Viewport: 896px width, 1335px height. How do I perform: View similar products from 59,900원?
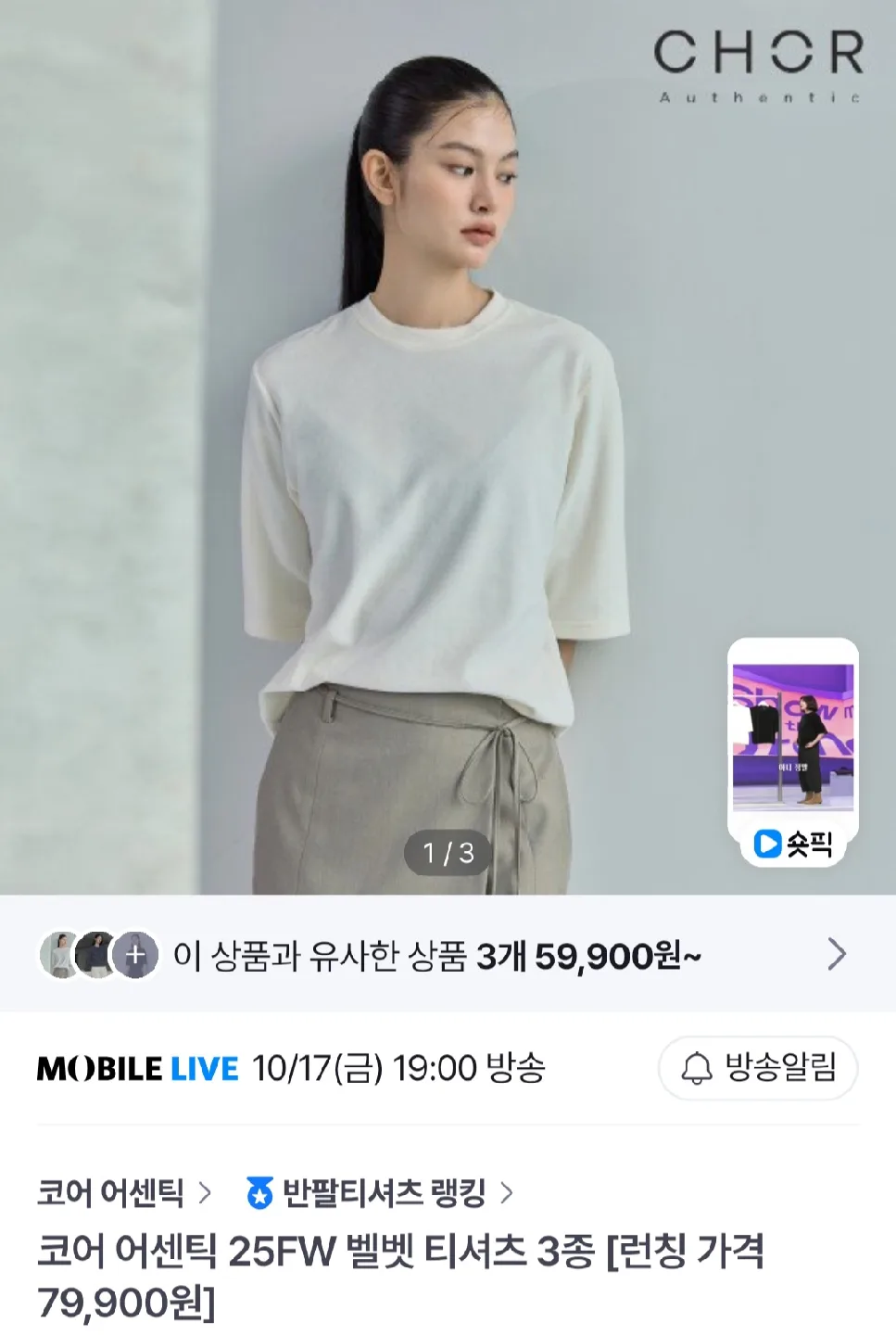pyautogui.click(x=445, y=955)
